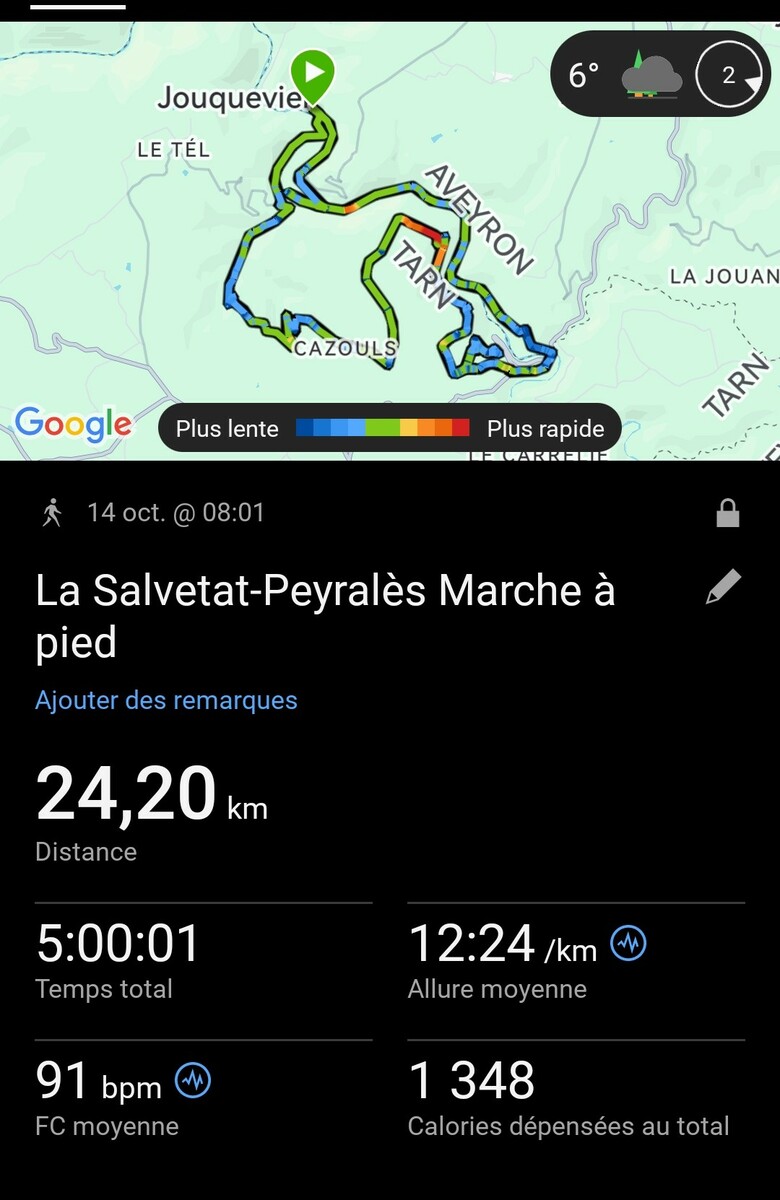Open the privacy lock setting

[728, 514]
